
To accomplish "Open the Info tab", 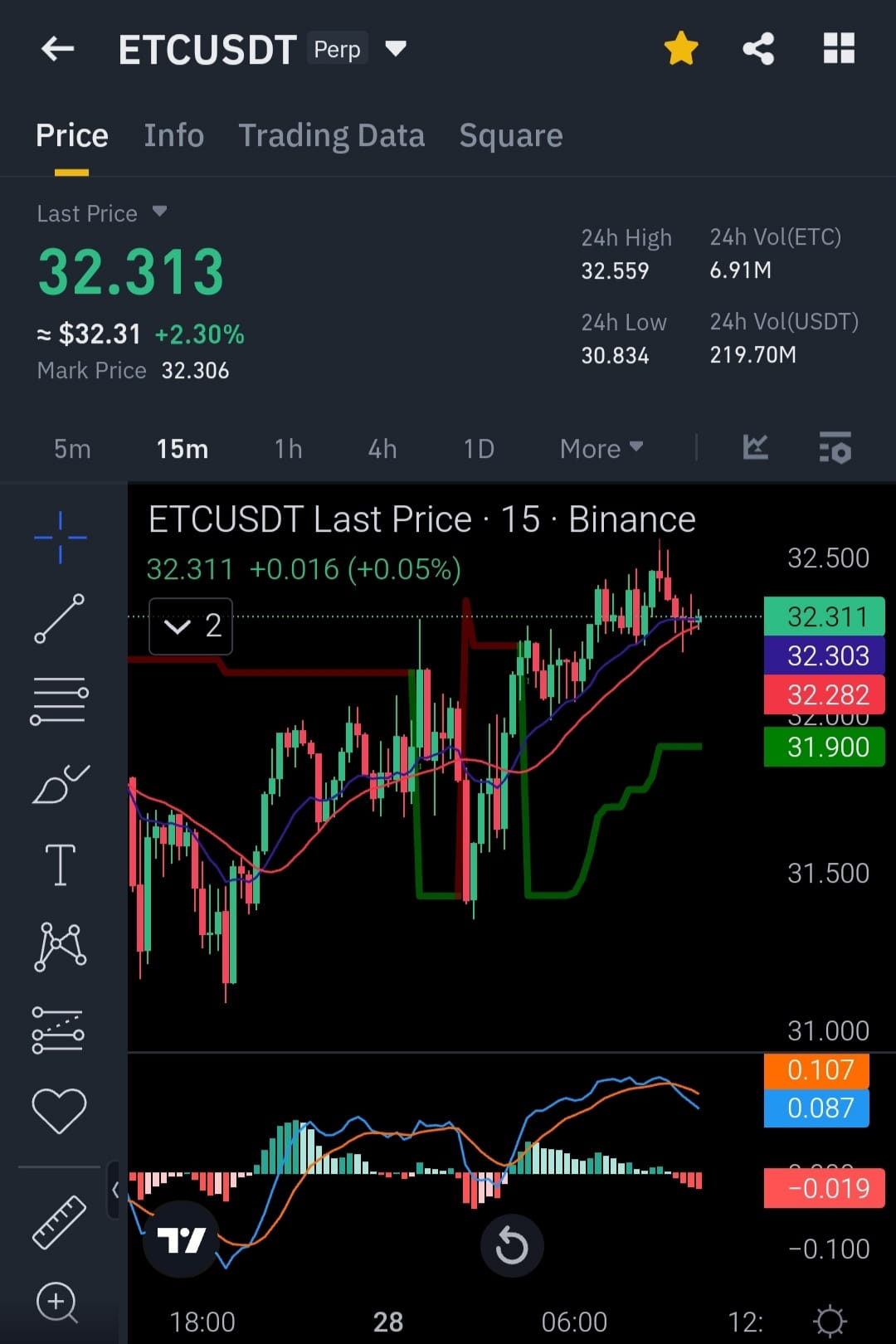I will (173, 134).
